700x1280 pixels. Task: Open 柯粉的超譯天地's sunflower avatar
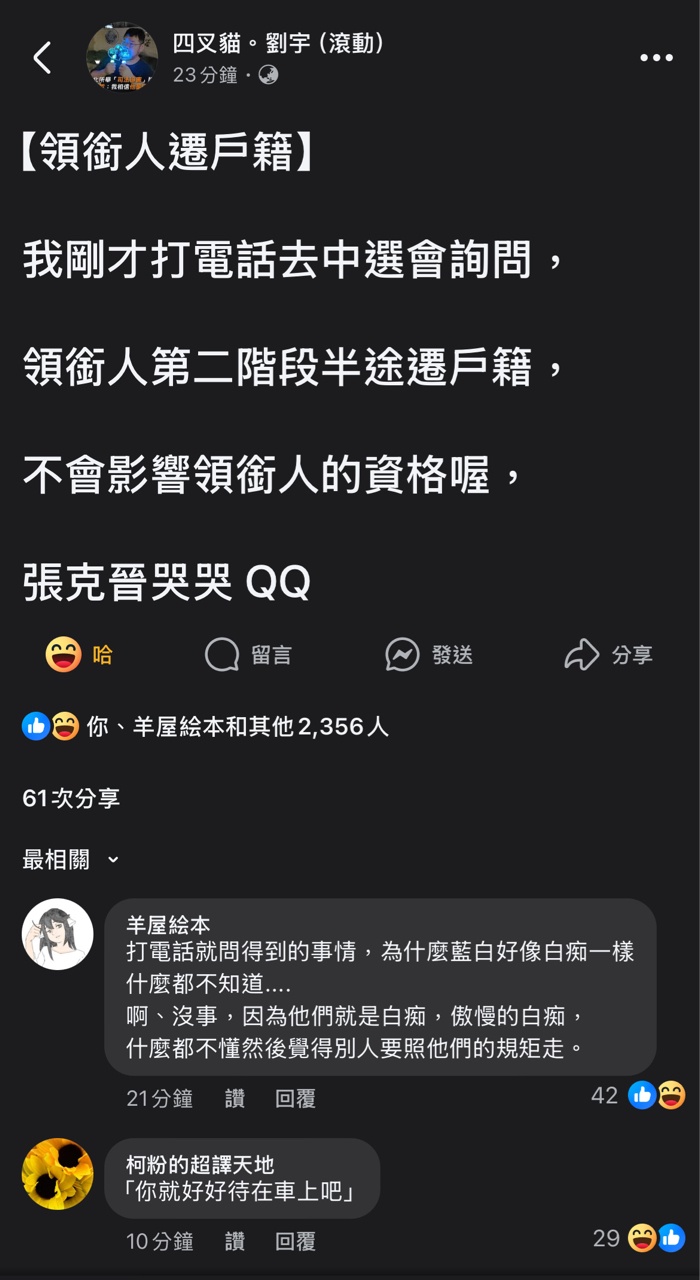tap(58, 1174)
